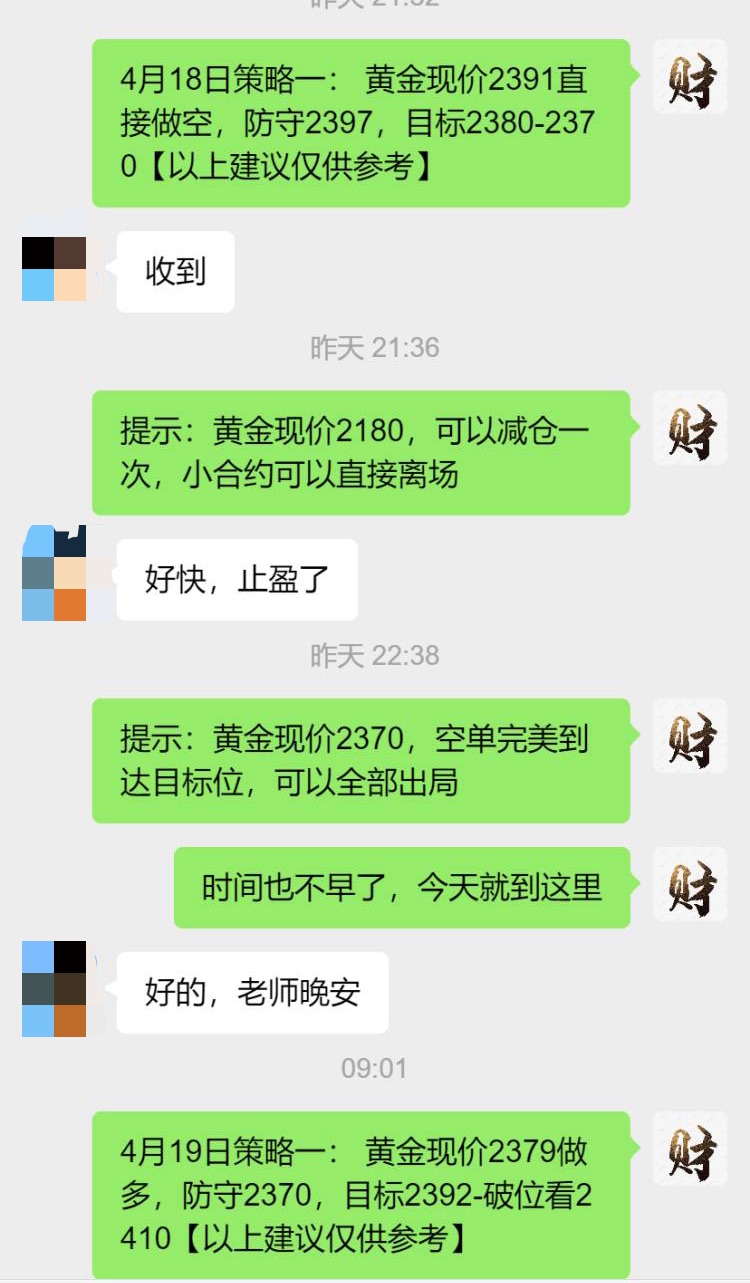Click the 收到 message bubble
750x1283 pixels.
click(175, 270)
